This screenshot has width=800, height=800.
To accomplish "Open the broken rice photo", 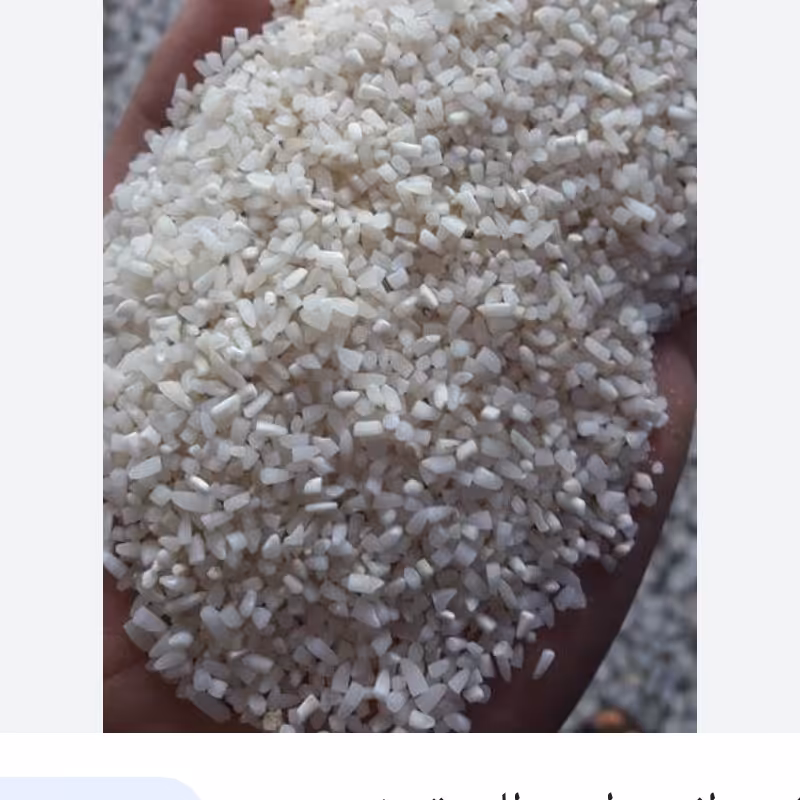I will (x=400, y=366).
